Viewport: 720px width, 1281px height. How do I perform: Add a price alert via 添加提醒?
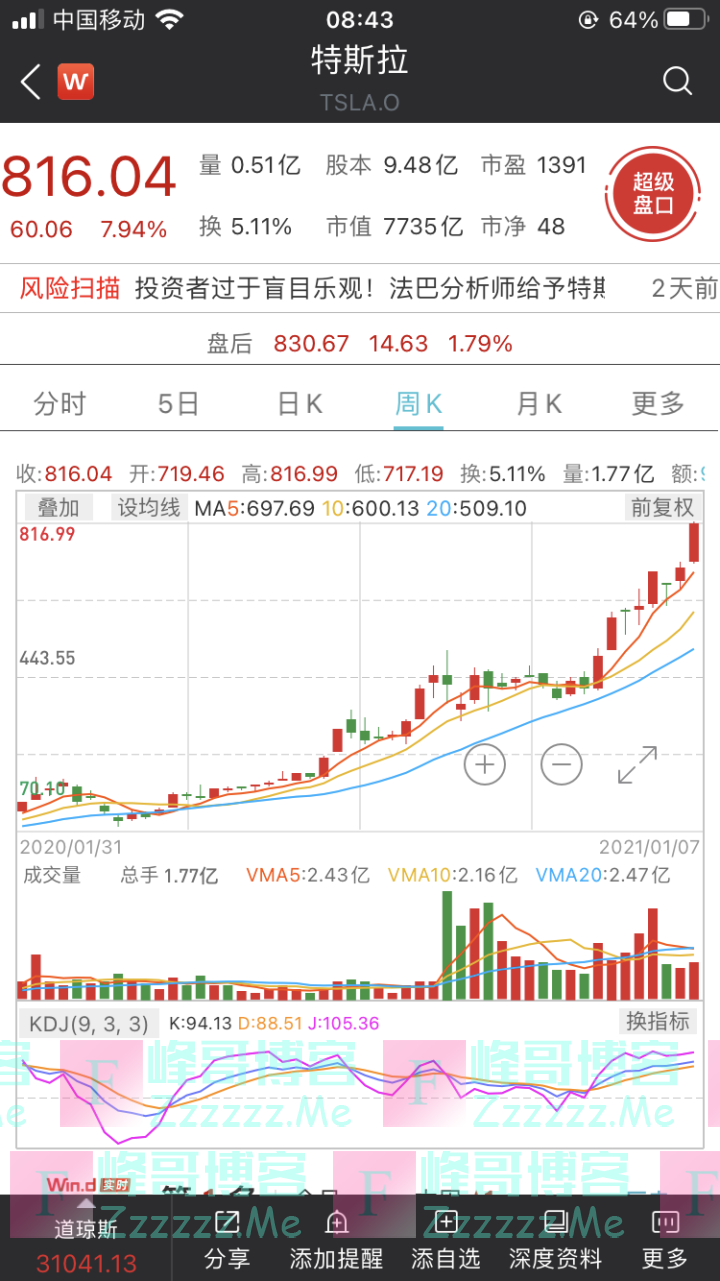[335, 1238]
